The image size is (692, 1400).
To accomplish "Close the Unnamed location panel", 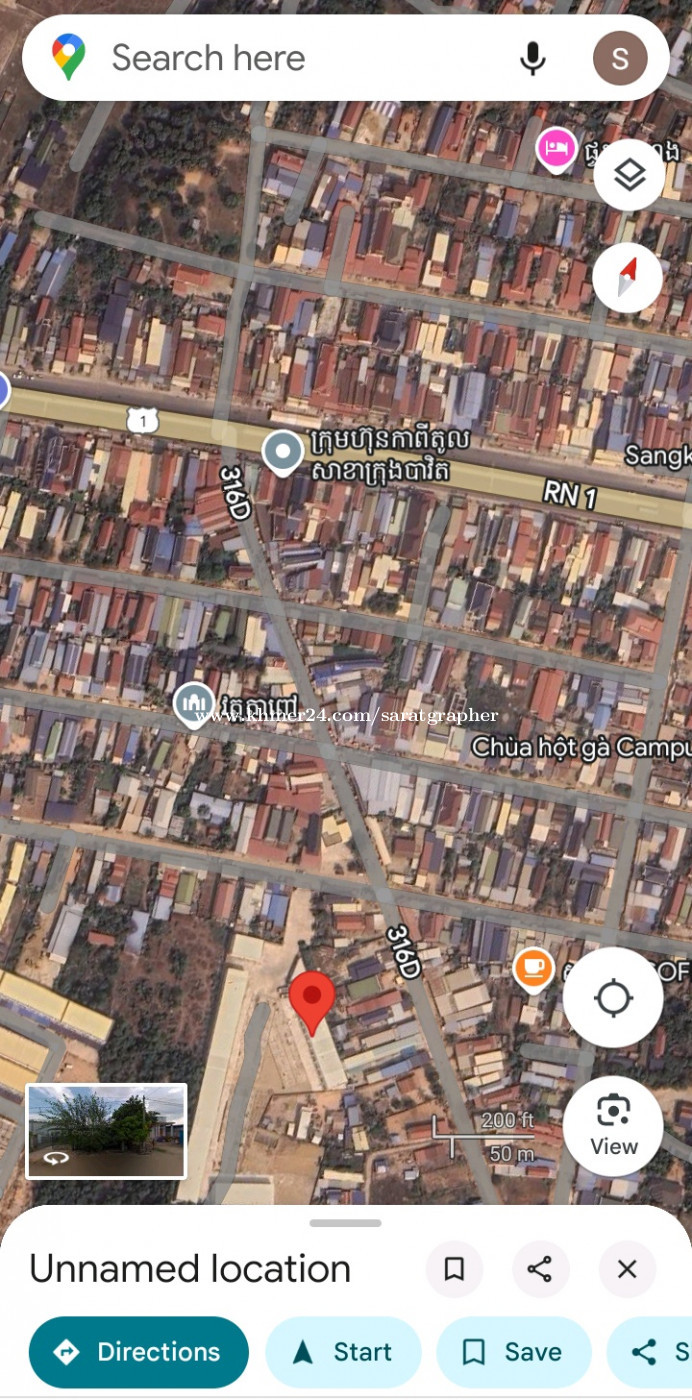I will click(627, 1269).
